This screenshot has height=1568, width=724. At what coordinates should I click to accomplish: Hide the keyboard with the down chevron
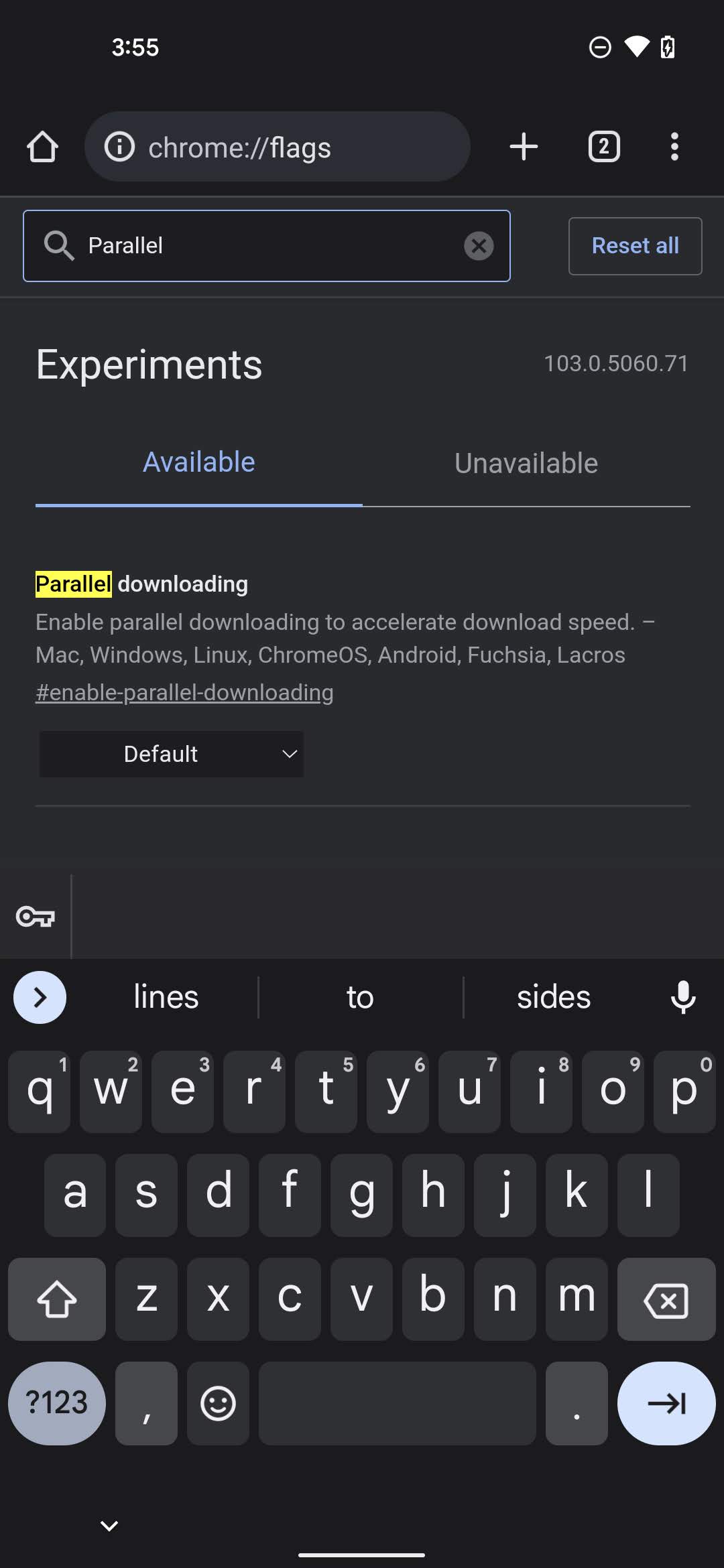click(109, 1526)
